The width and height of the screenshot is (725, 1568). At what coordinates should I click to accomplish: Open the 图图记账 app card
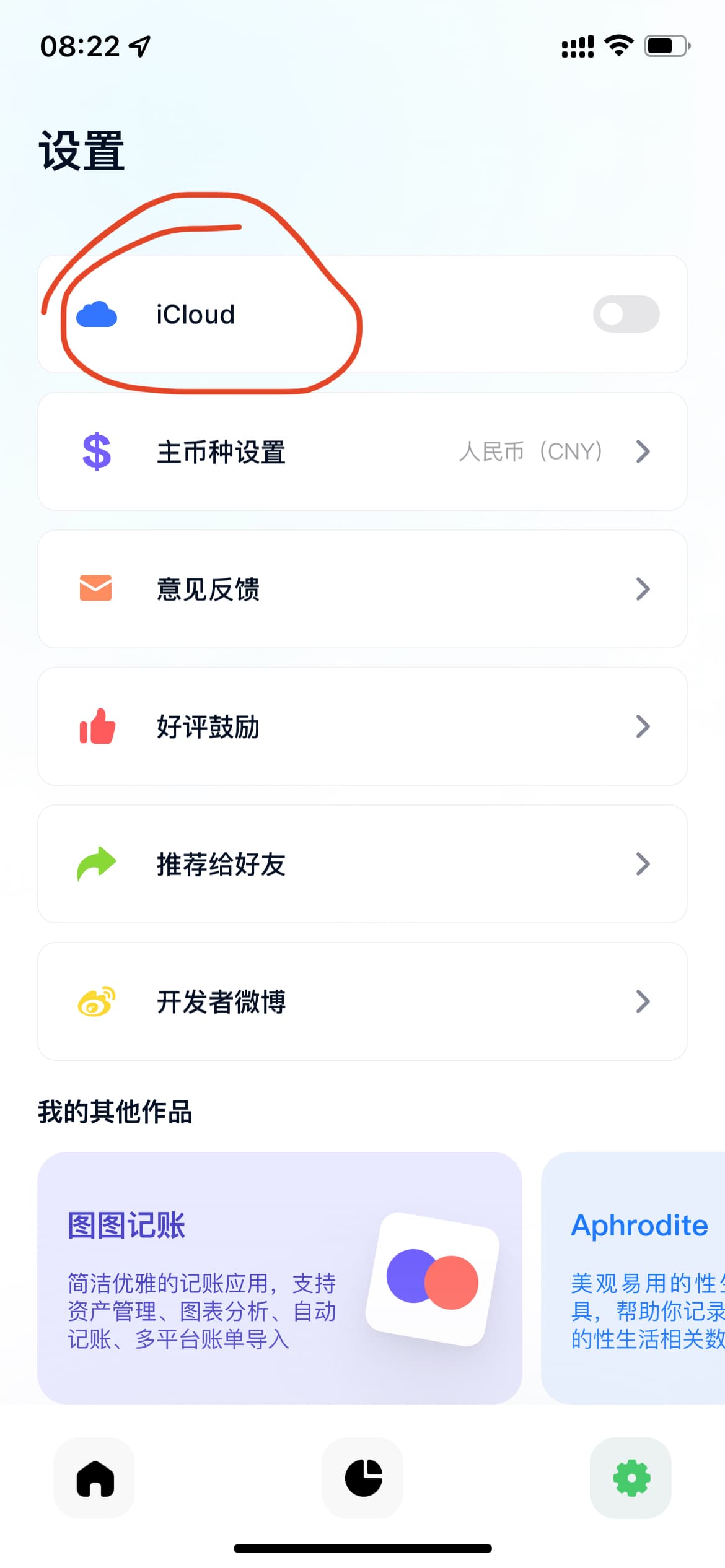279,1278
